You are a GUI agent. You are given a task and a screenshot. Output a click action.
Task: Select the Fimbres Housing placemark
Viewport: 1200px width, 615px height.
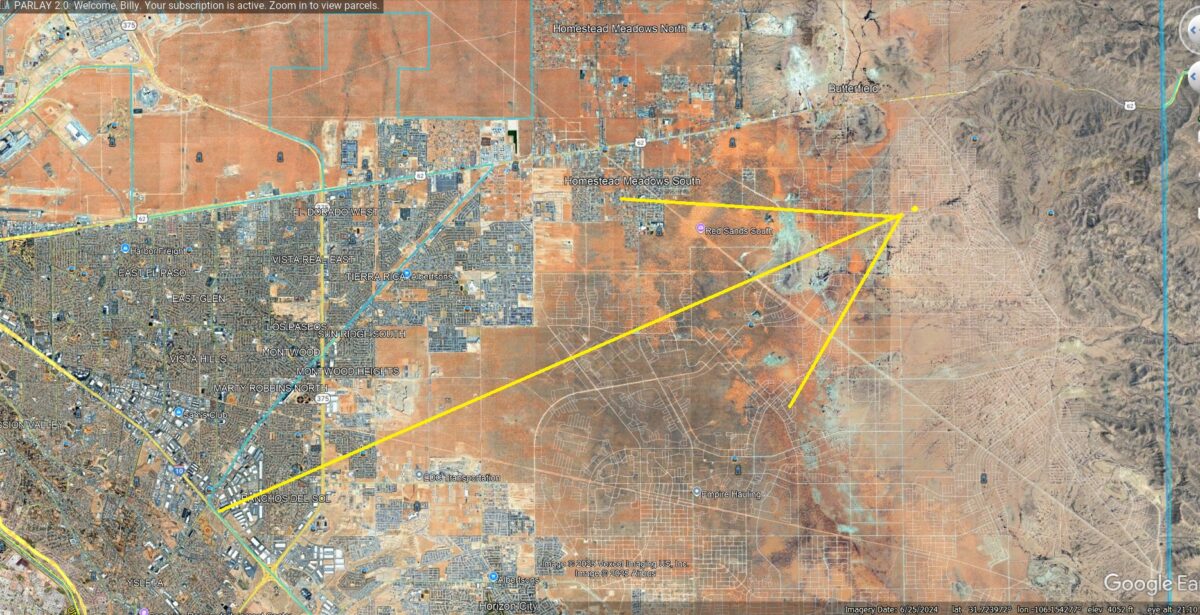[698, 493]
